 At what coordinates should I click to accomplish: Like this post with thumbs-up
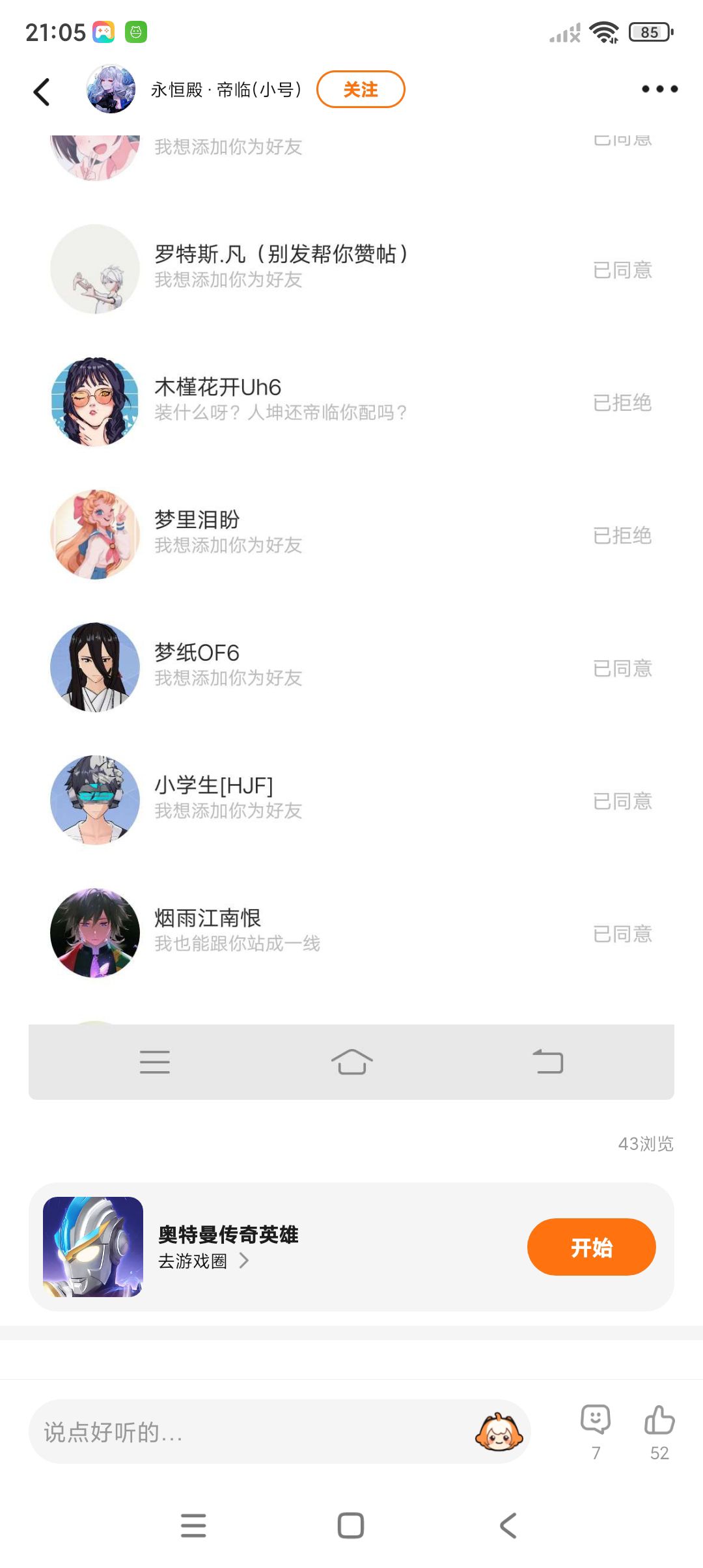pos(659,1429)
